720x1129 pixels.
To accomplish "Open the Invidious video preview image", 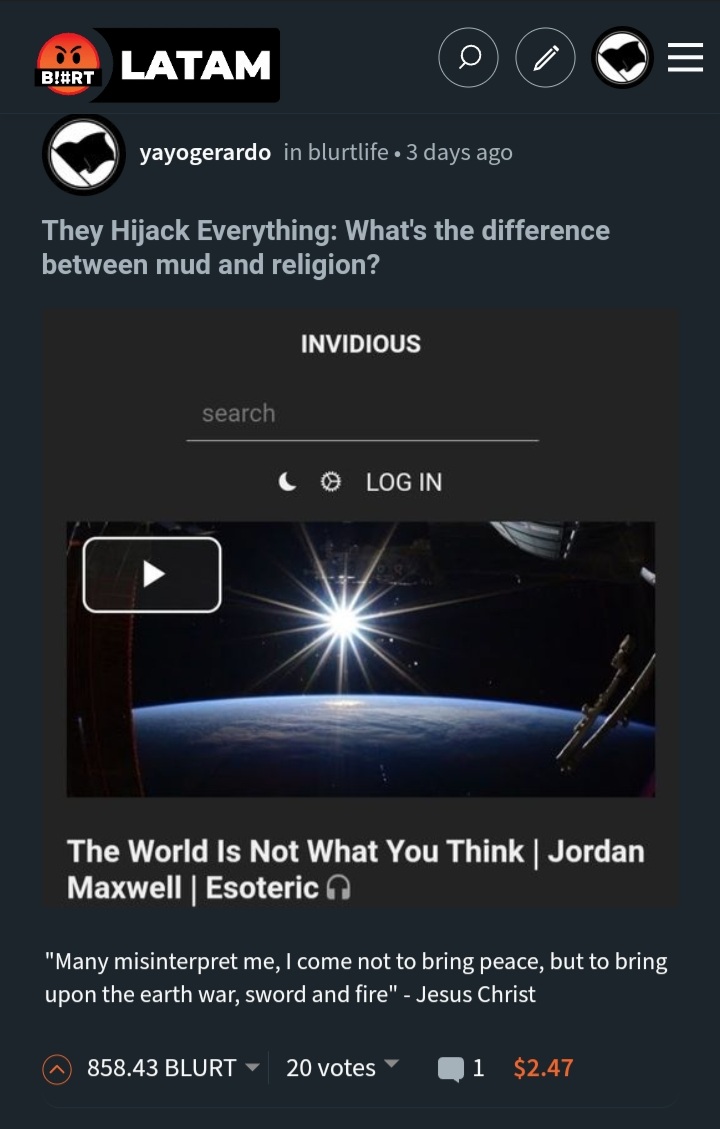I will point(360,658).
